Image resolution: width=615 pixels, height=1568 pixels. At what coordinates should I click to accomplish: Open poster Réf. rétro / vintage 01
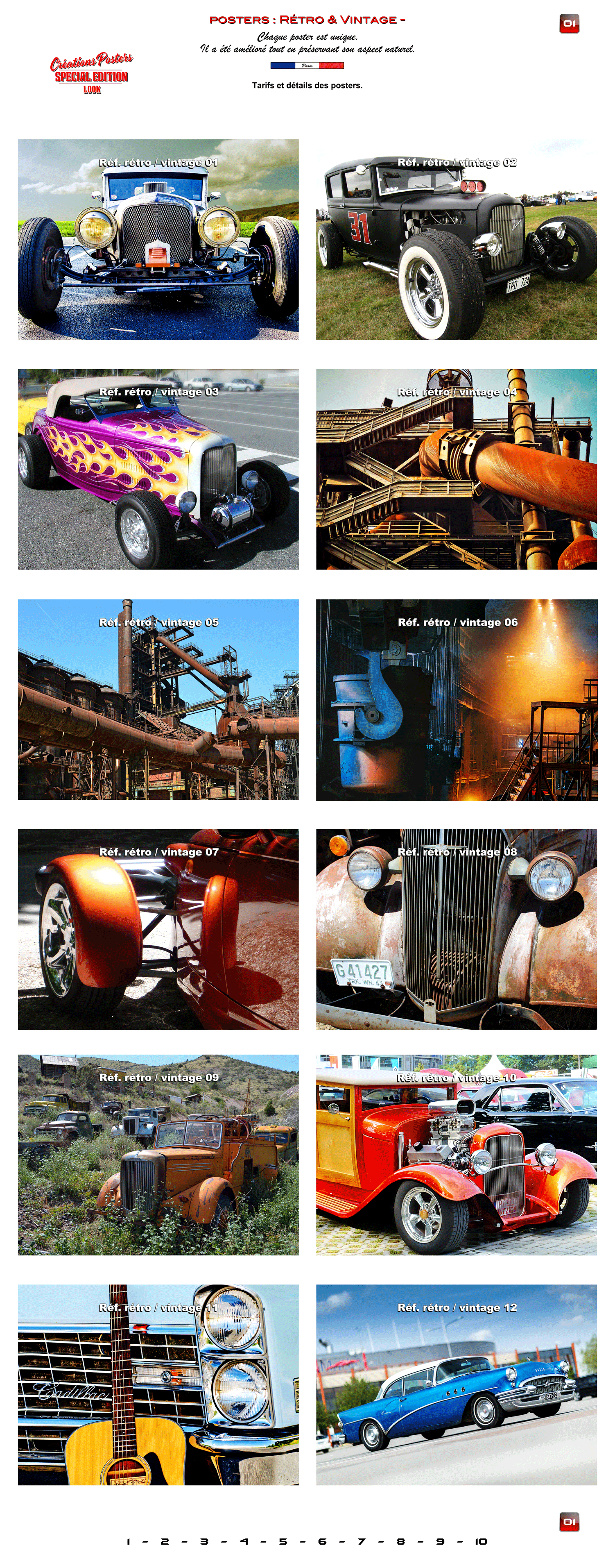point(158,239)
